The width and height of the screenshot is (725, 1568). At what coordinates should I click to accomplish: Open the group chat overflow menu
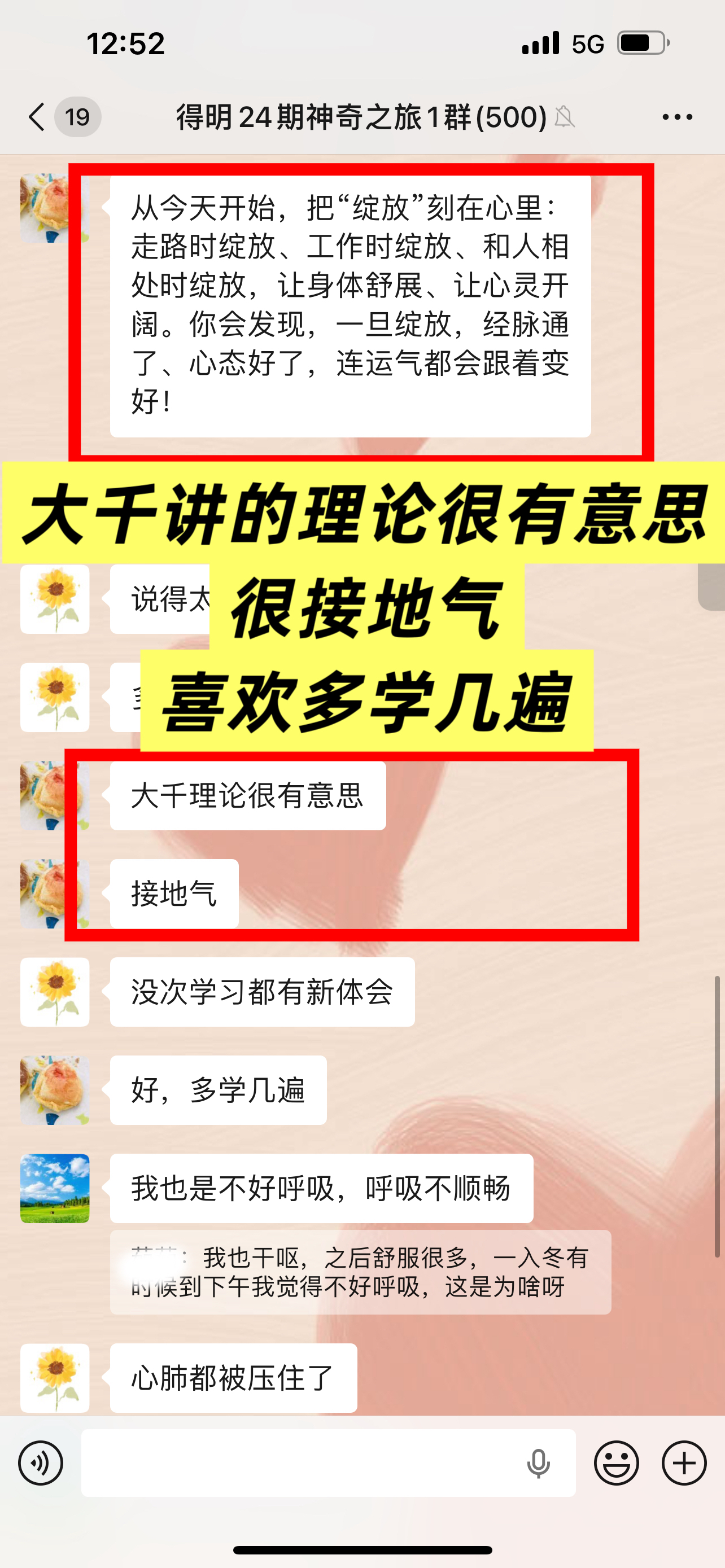677,117
